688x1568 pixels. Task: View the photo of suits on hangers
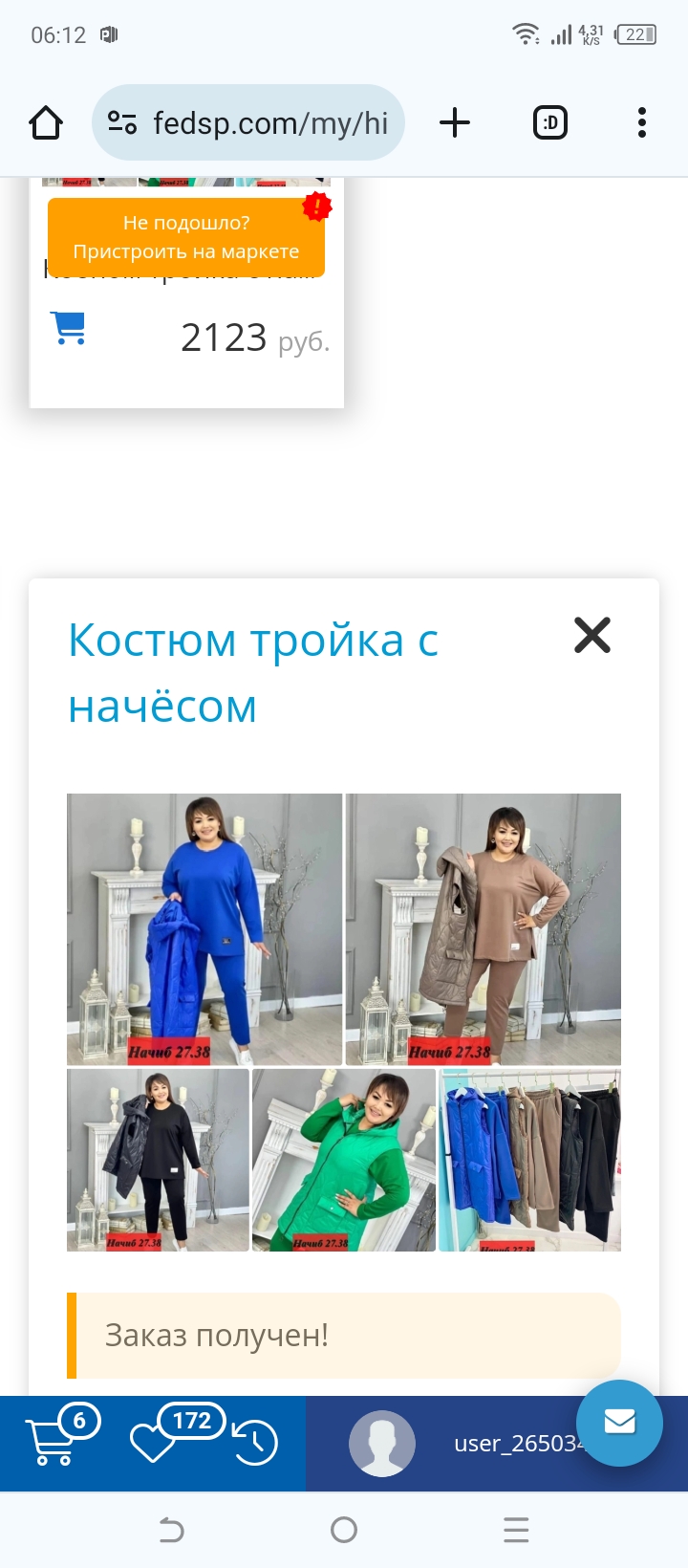(529, 1160)
